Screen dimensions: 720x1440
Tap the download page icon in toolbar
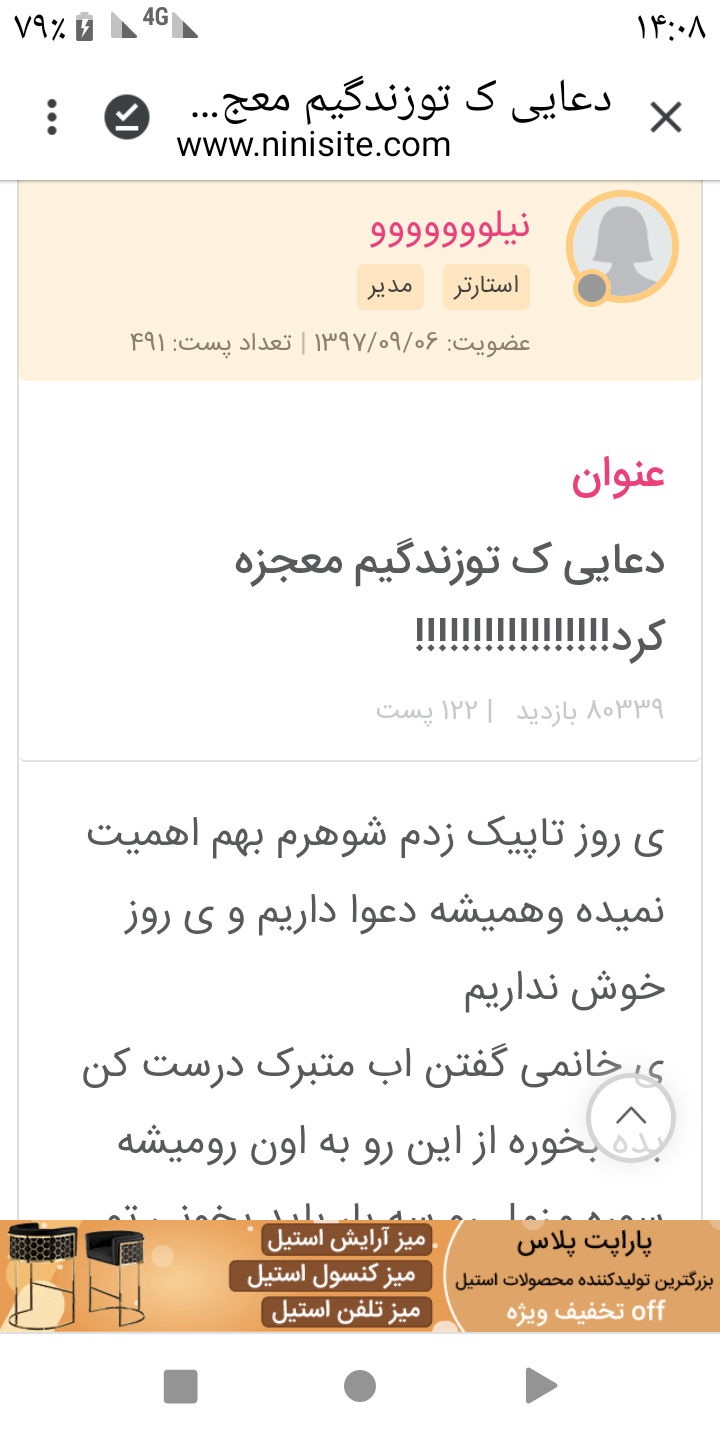tap(127, 118)
